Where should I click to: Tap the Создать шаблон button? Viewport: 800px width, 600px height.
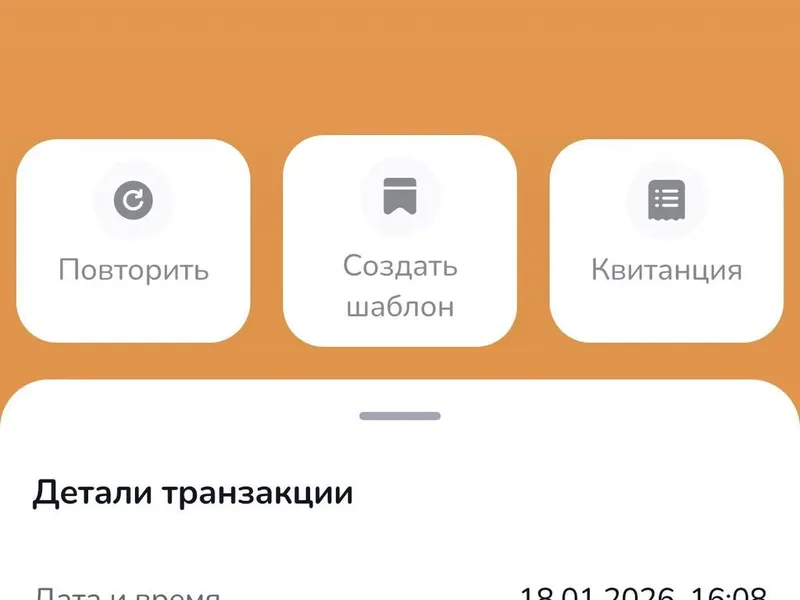tap(400, 240)
